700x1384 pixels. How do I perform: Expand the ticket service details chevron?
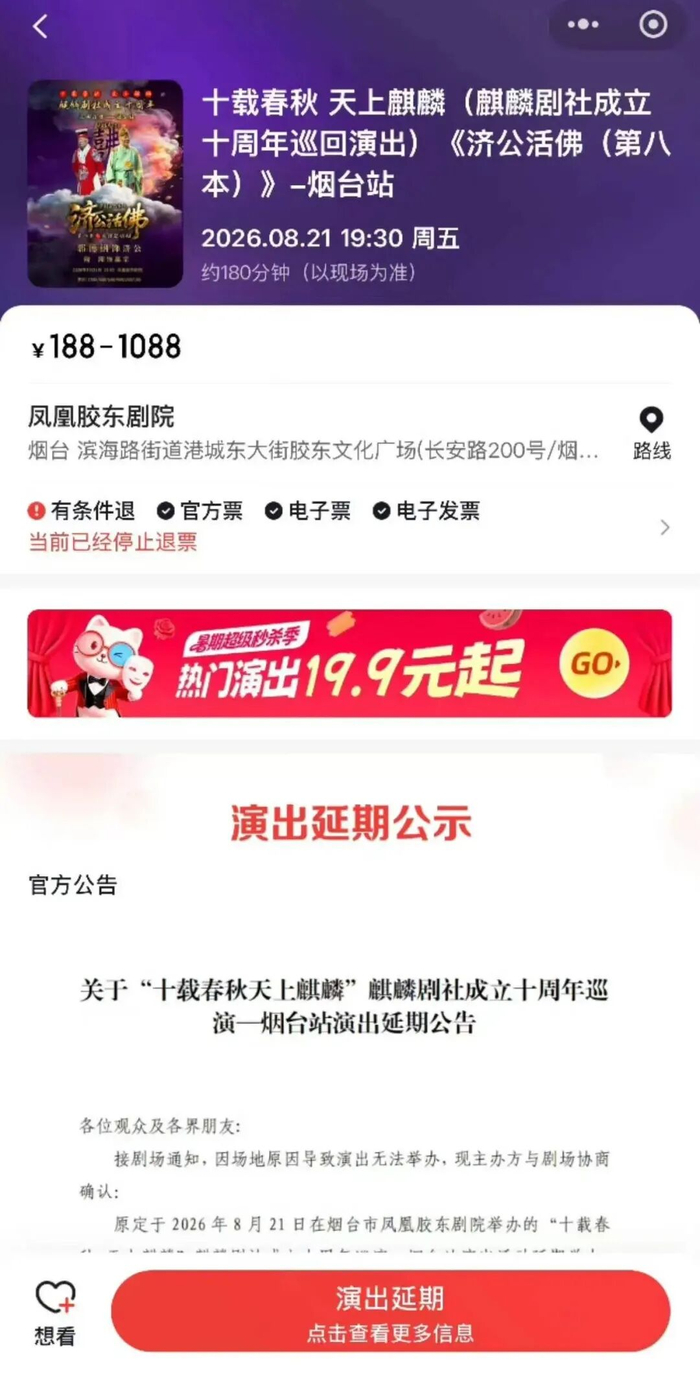tap(665, 527)
